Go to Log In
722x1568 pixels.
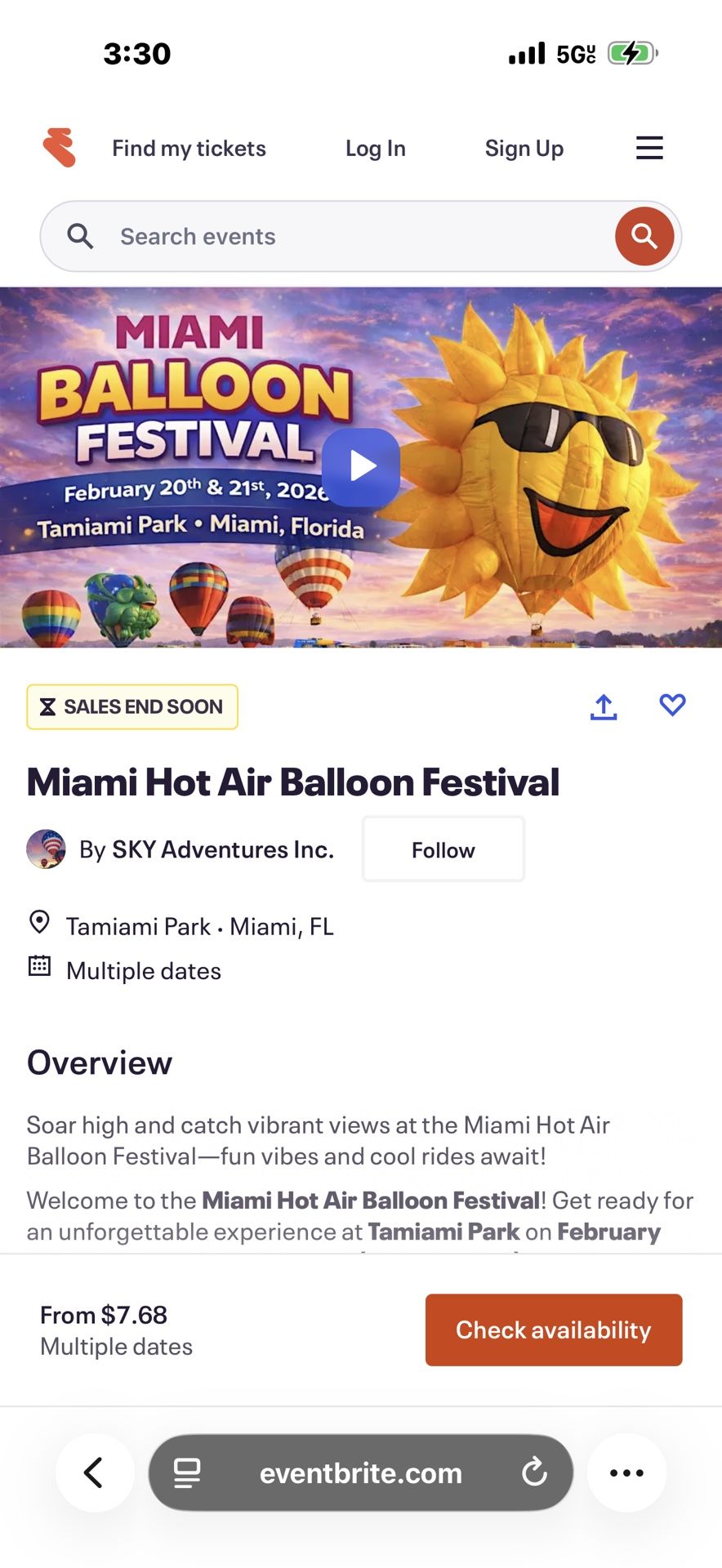pyautogui.click(x=375, y=149)
